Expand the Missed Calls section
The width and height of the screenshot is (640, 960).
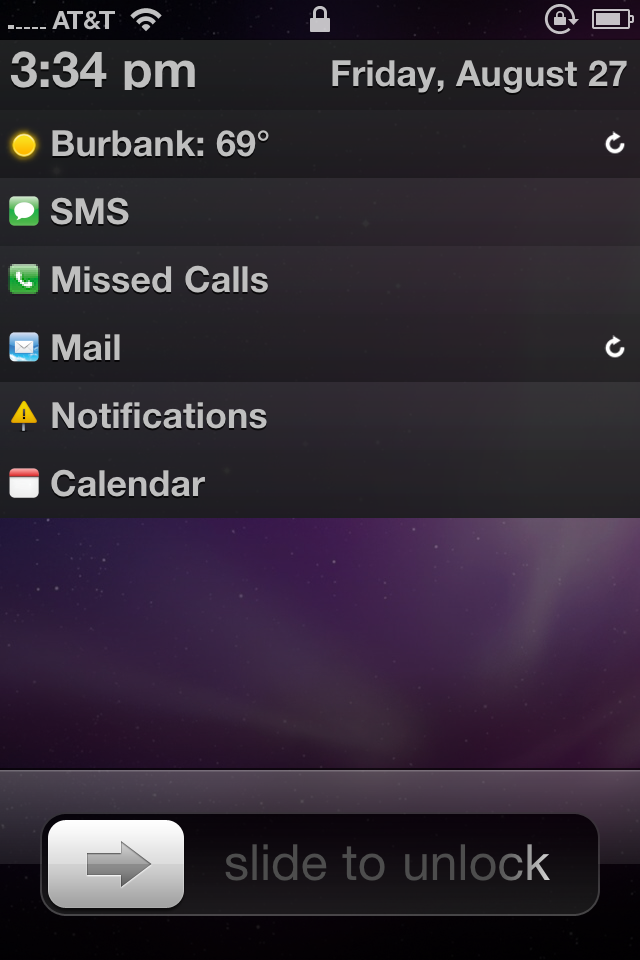(160, 280)
